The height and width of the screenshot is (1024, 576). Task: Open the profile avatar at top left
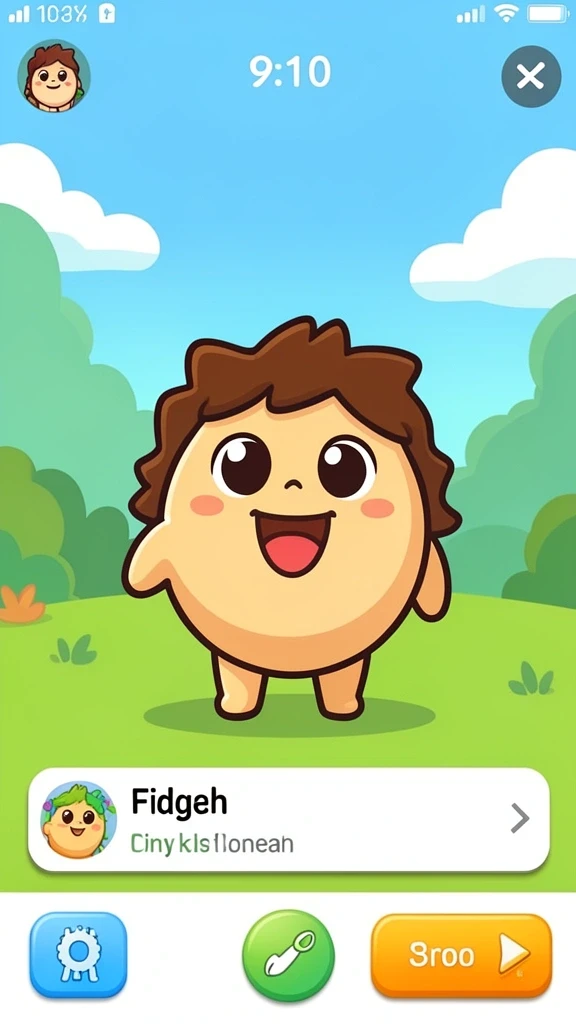[54, 76]
